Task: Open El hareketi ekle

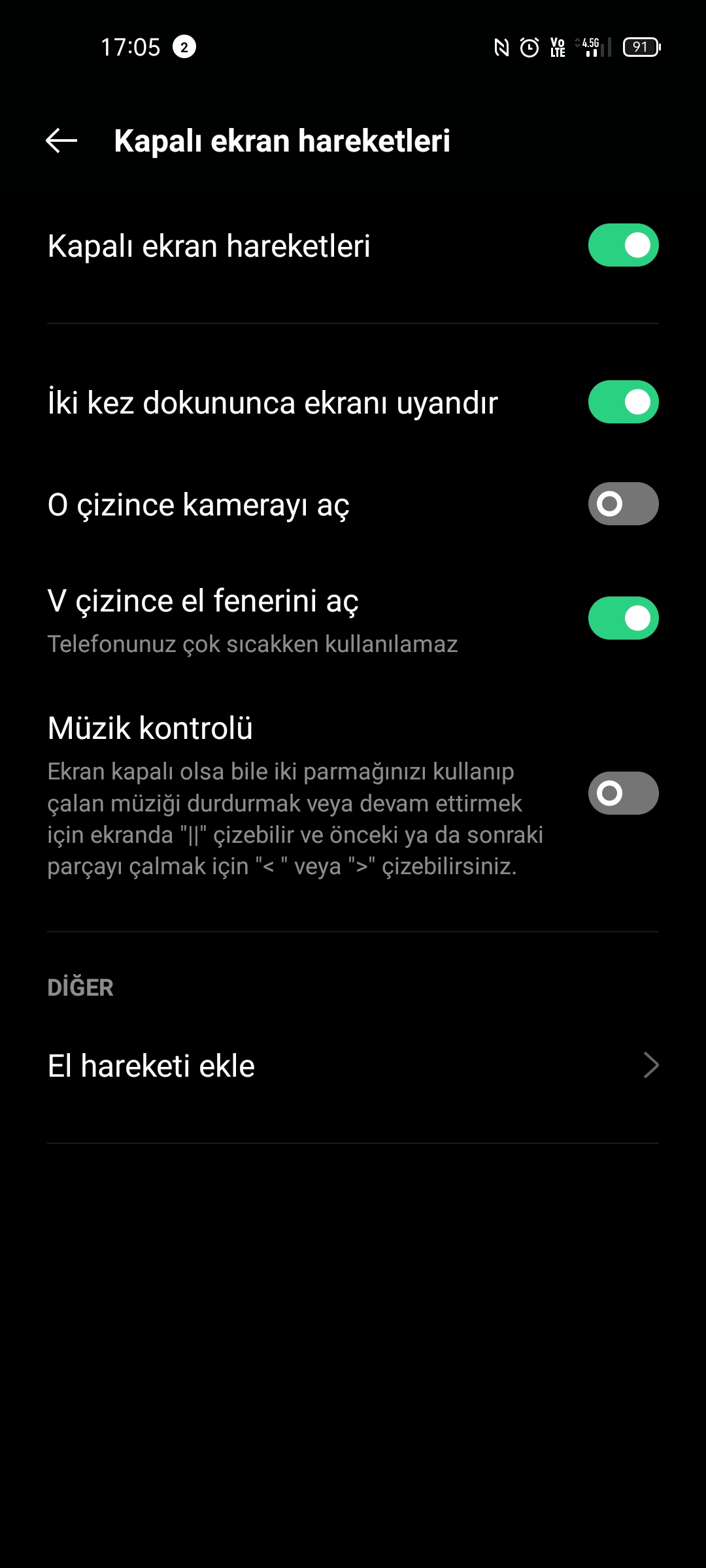Action: 353,1066
